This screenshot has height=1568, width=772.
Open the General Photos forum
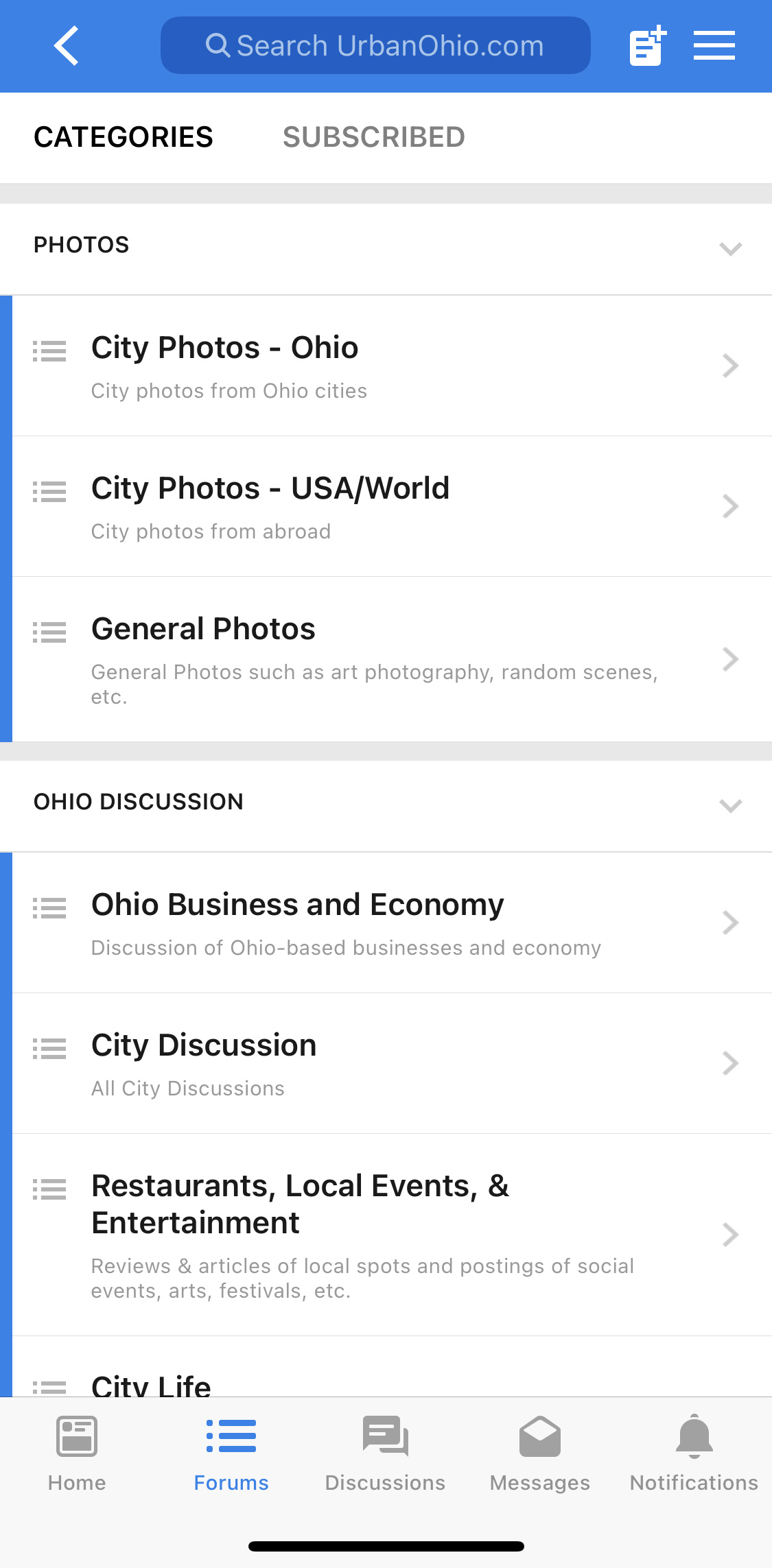click(x=392, y=659)
